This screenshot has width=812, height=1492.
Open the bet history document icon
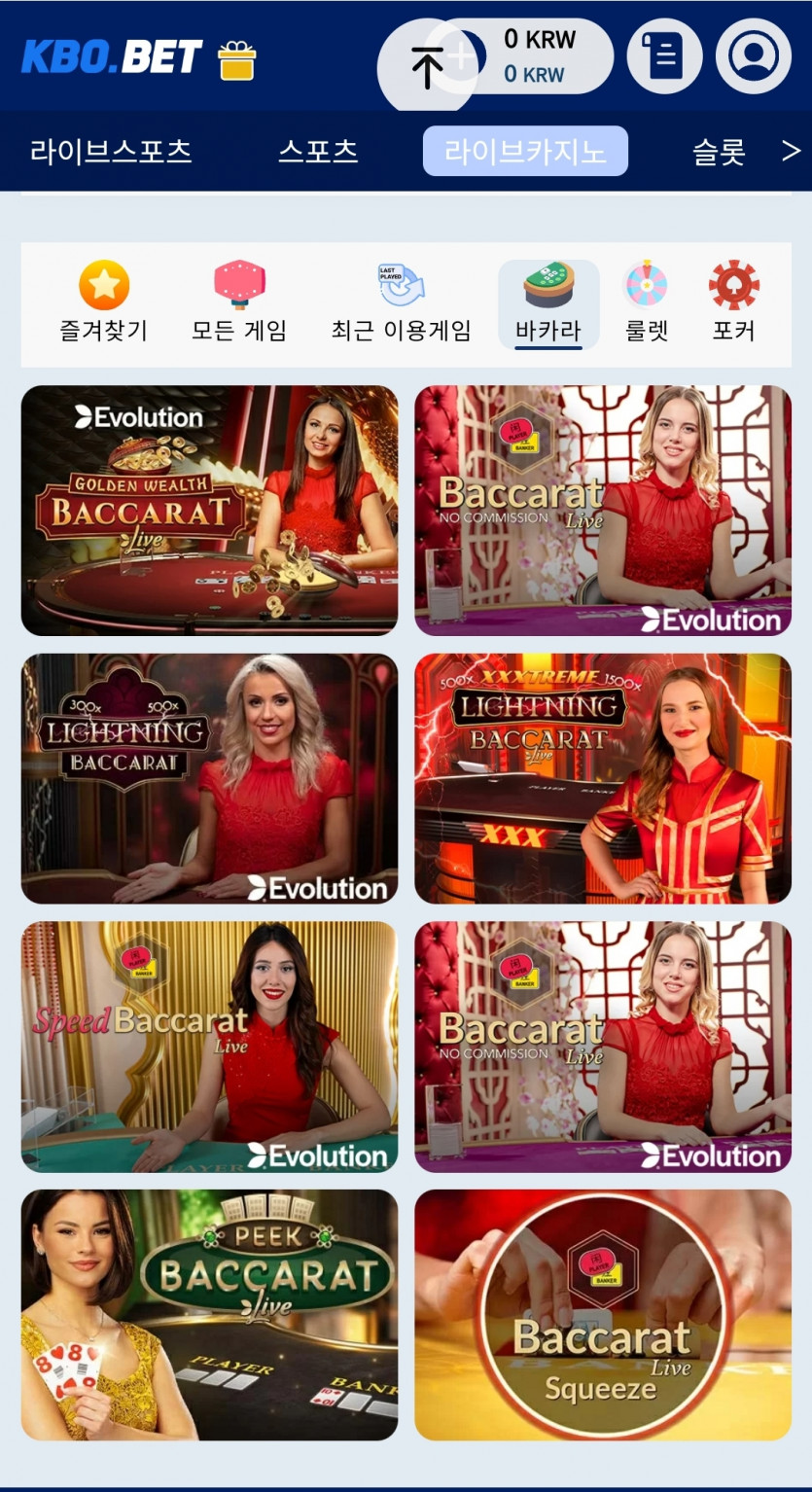pyautogui.click(x=664, y=56)
